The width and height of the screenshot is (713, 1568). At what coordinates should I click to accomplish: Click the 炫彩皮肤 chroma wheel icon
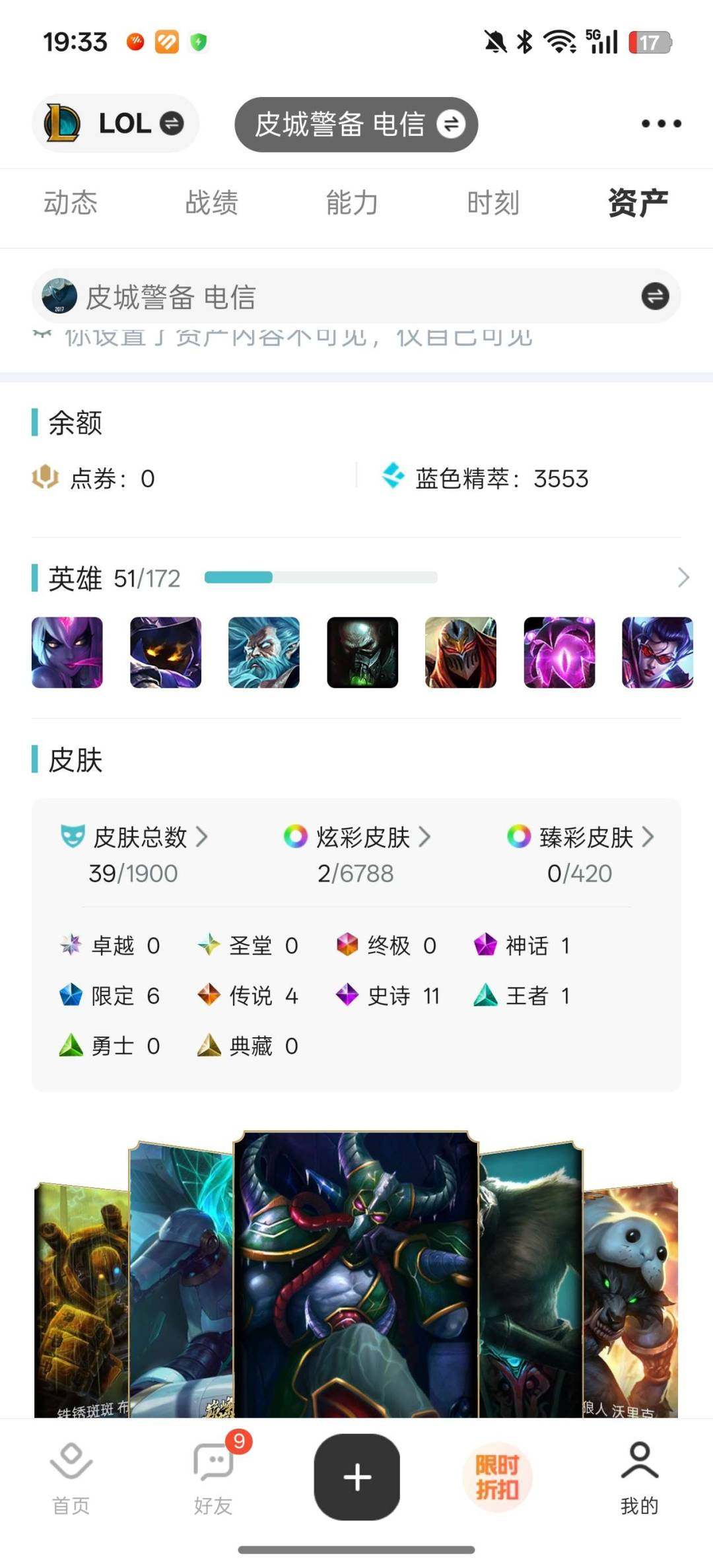[x=296, y=837]
